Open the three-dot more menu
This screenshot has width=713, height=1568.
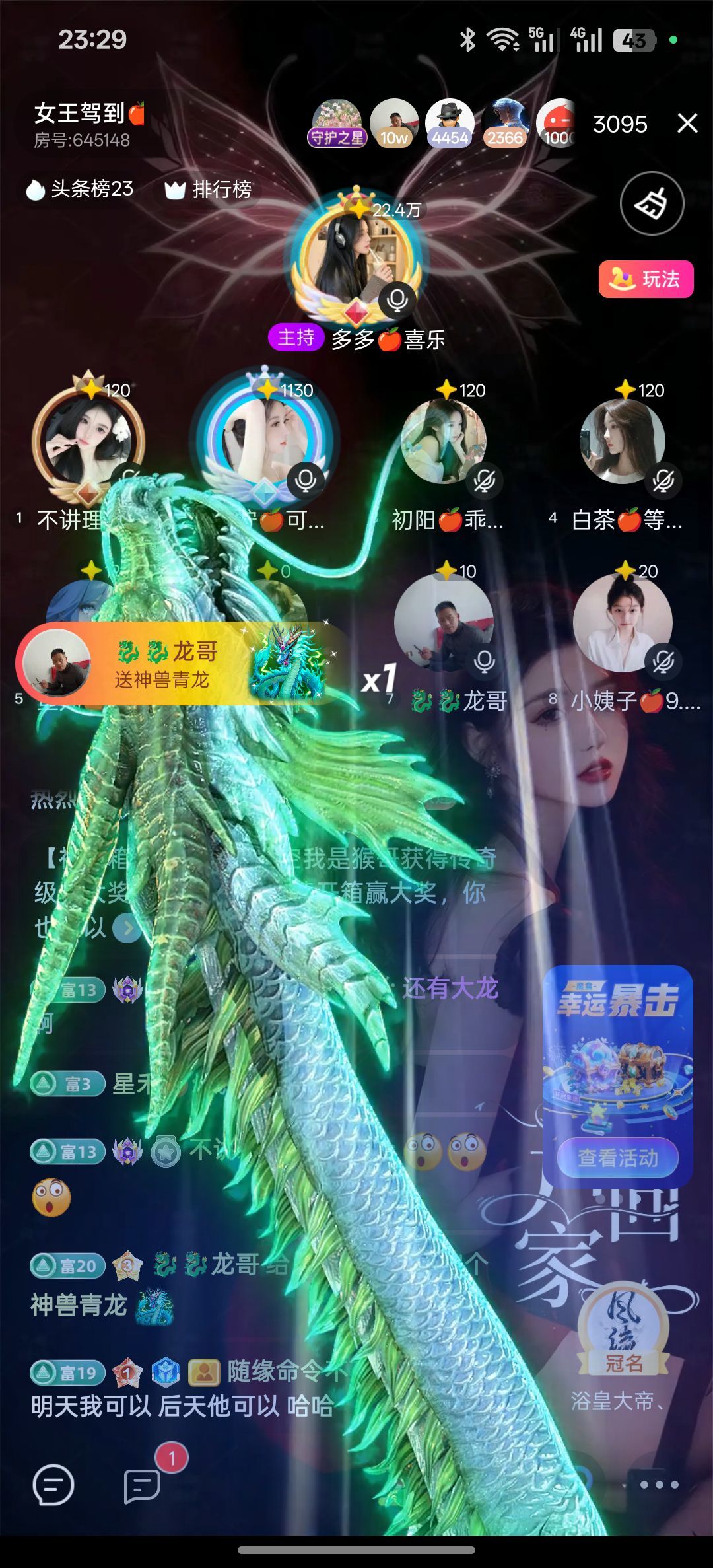point(659,1485)
